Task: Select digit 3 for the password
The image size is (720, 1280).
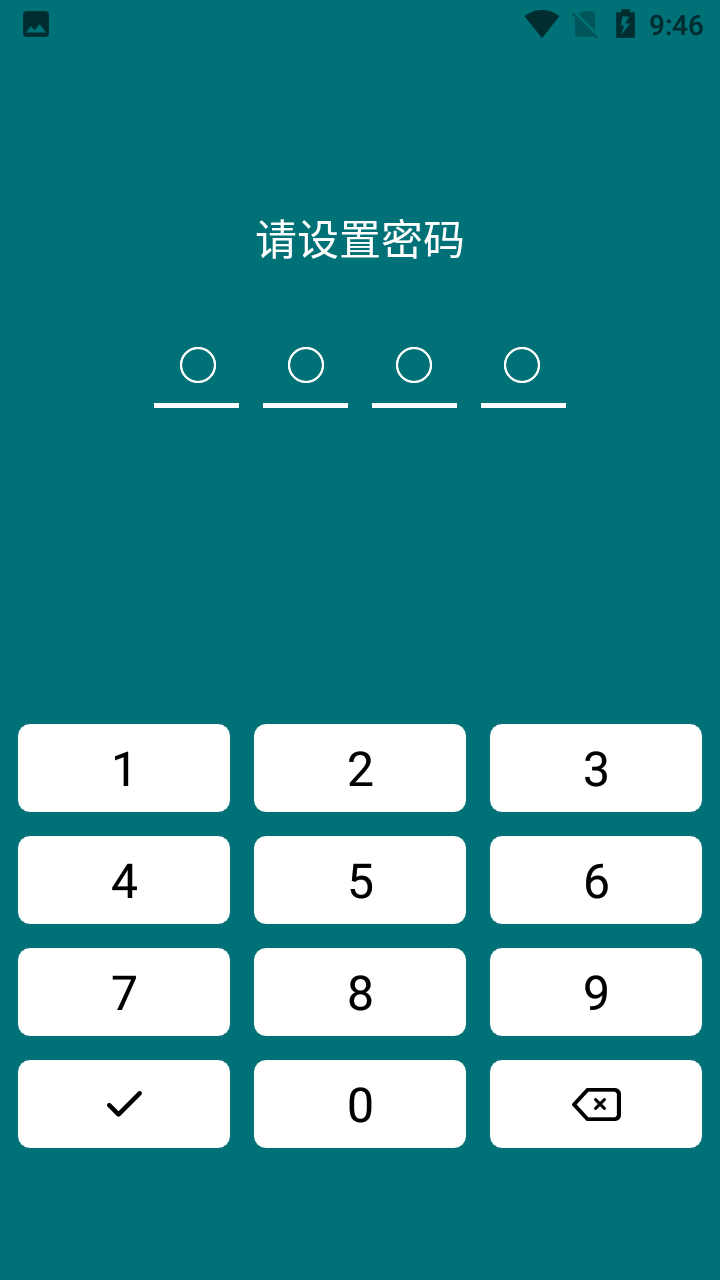Action: pos(596,768)
